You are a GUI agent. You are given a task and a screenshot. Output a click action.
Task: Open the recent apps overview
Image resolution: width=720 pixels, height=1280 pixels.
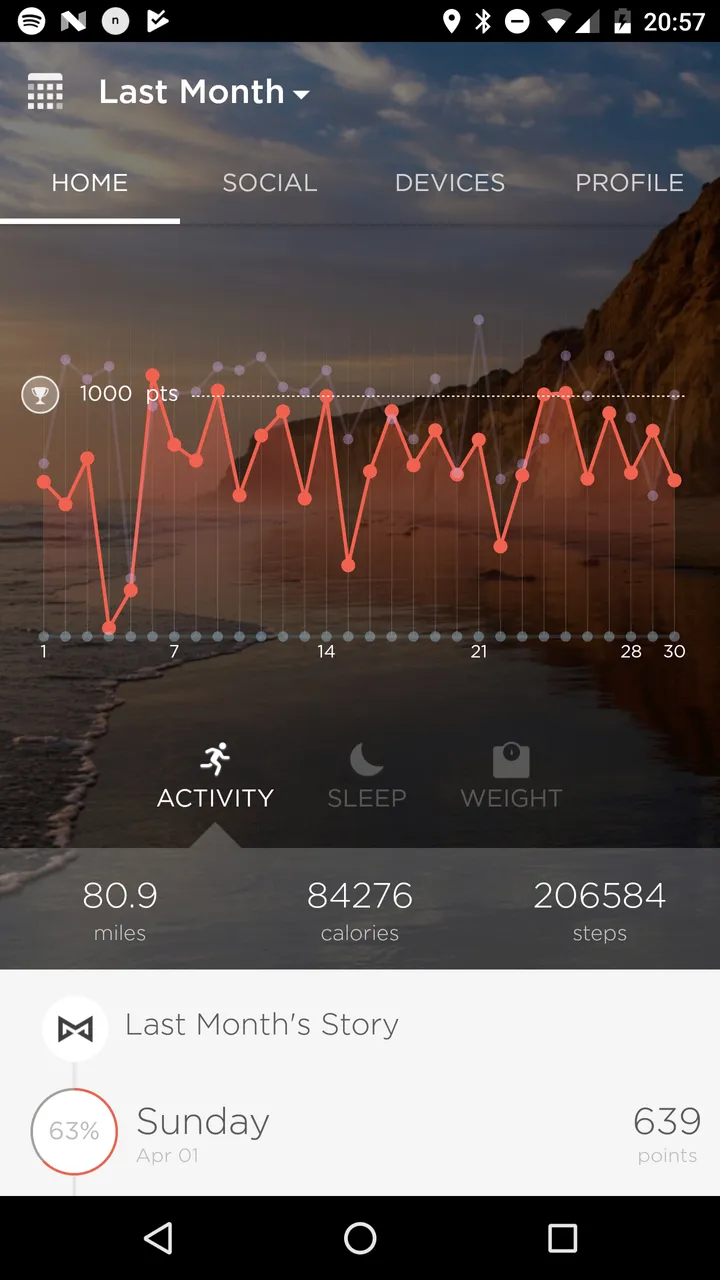[562, 1238]
